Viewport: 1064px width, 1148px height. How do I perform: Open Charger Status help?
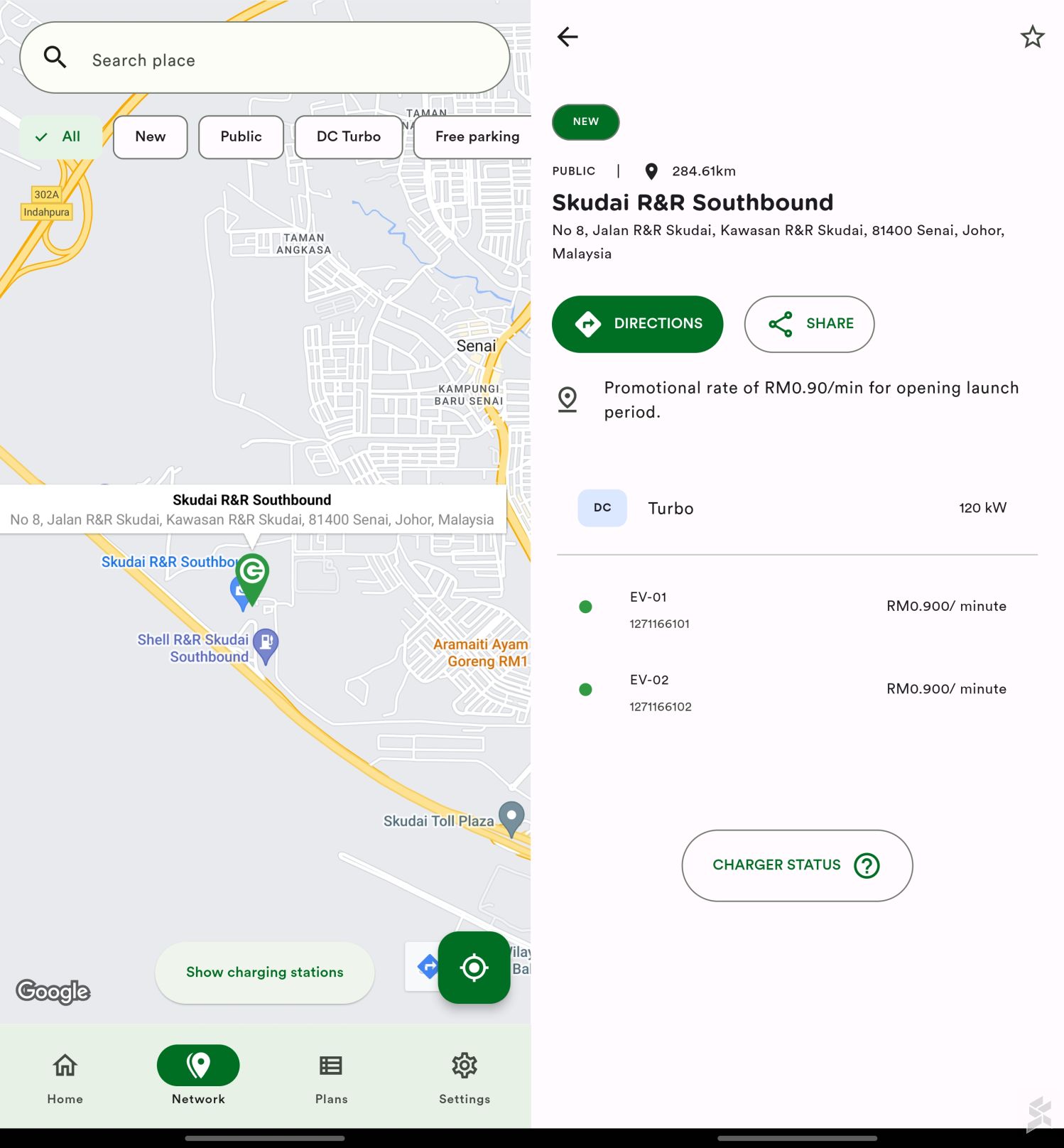(796, 865)
